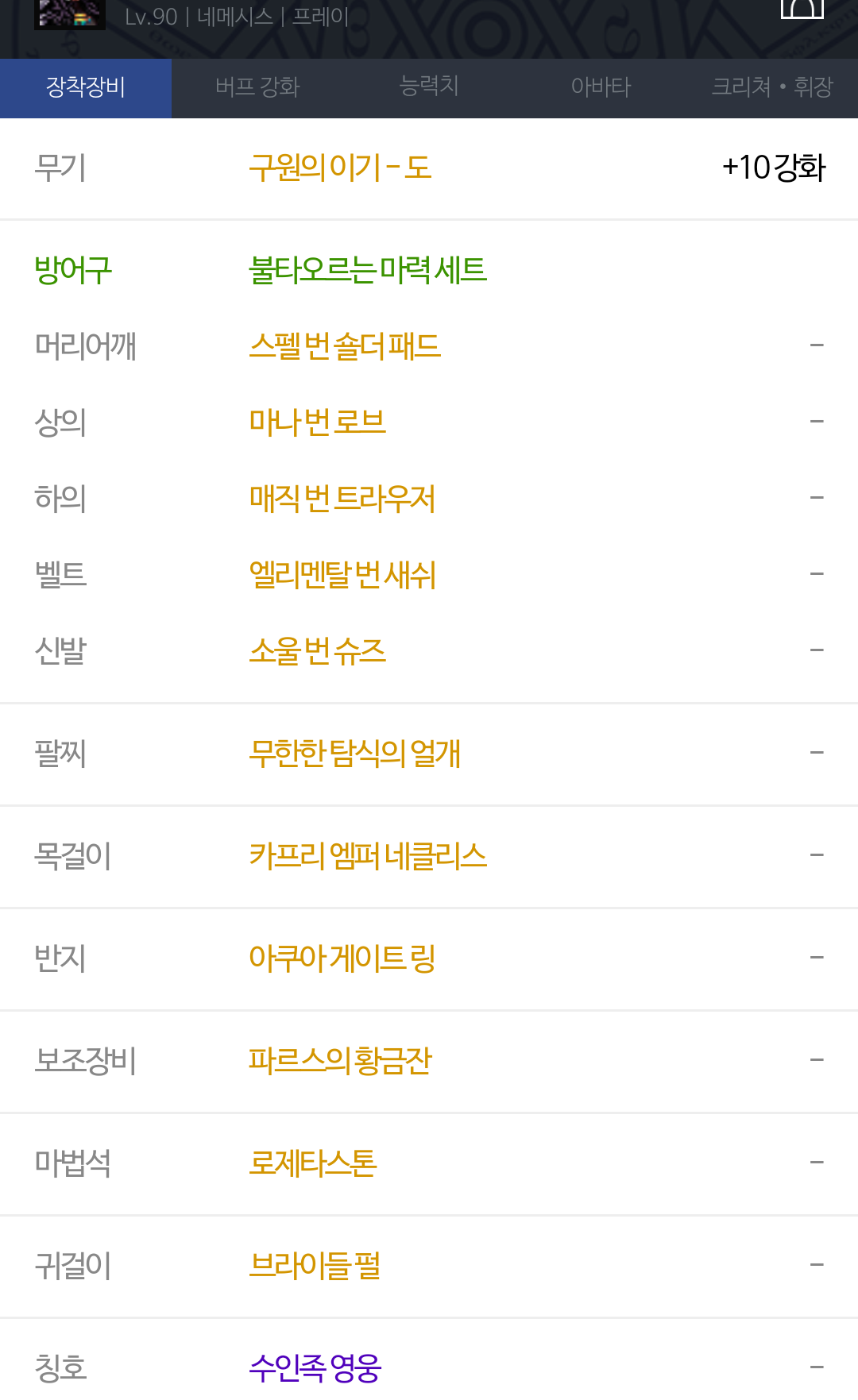Screen dimensions: 858x1400
Task: Open title 수인족 영웅
Action: click(315, 1368)
